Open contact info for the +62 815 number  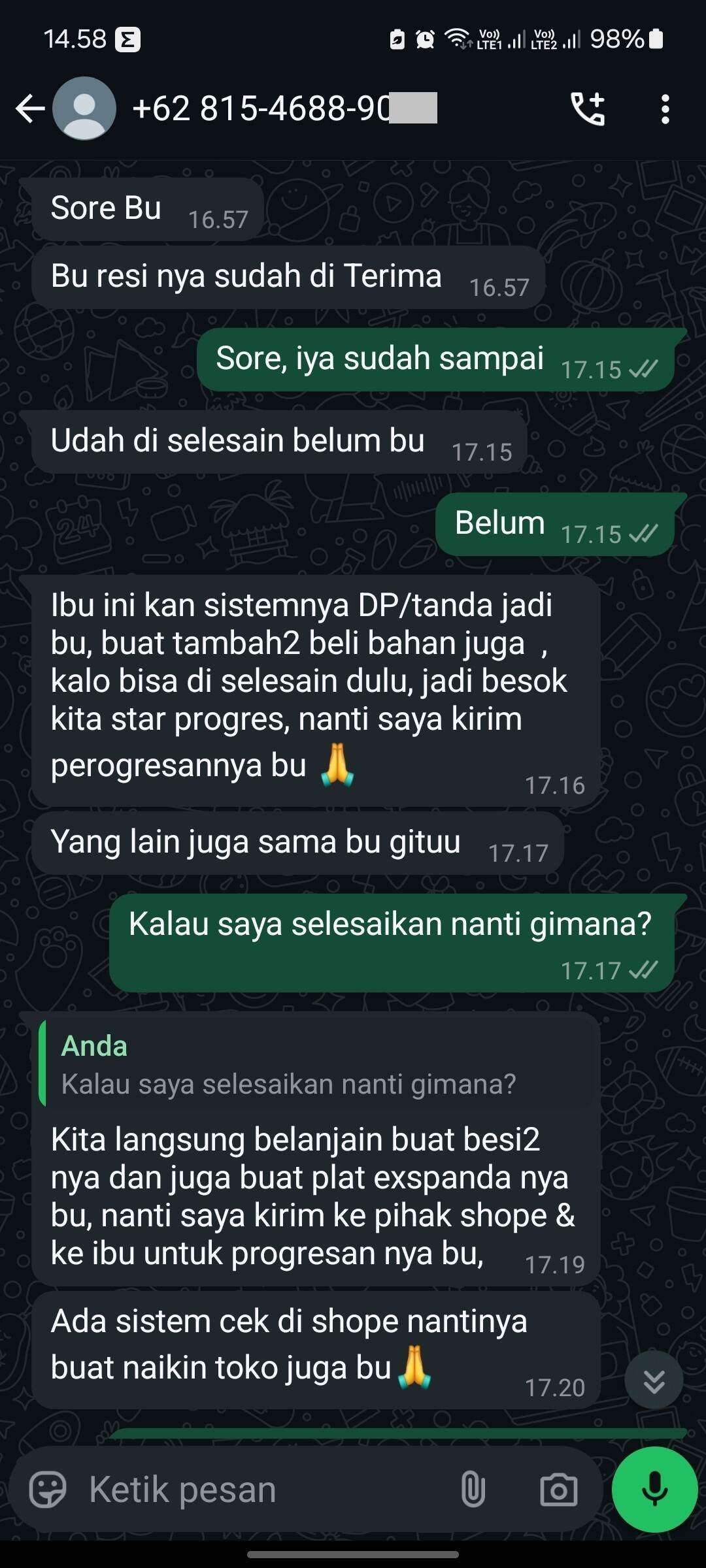285,108
